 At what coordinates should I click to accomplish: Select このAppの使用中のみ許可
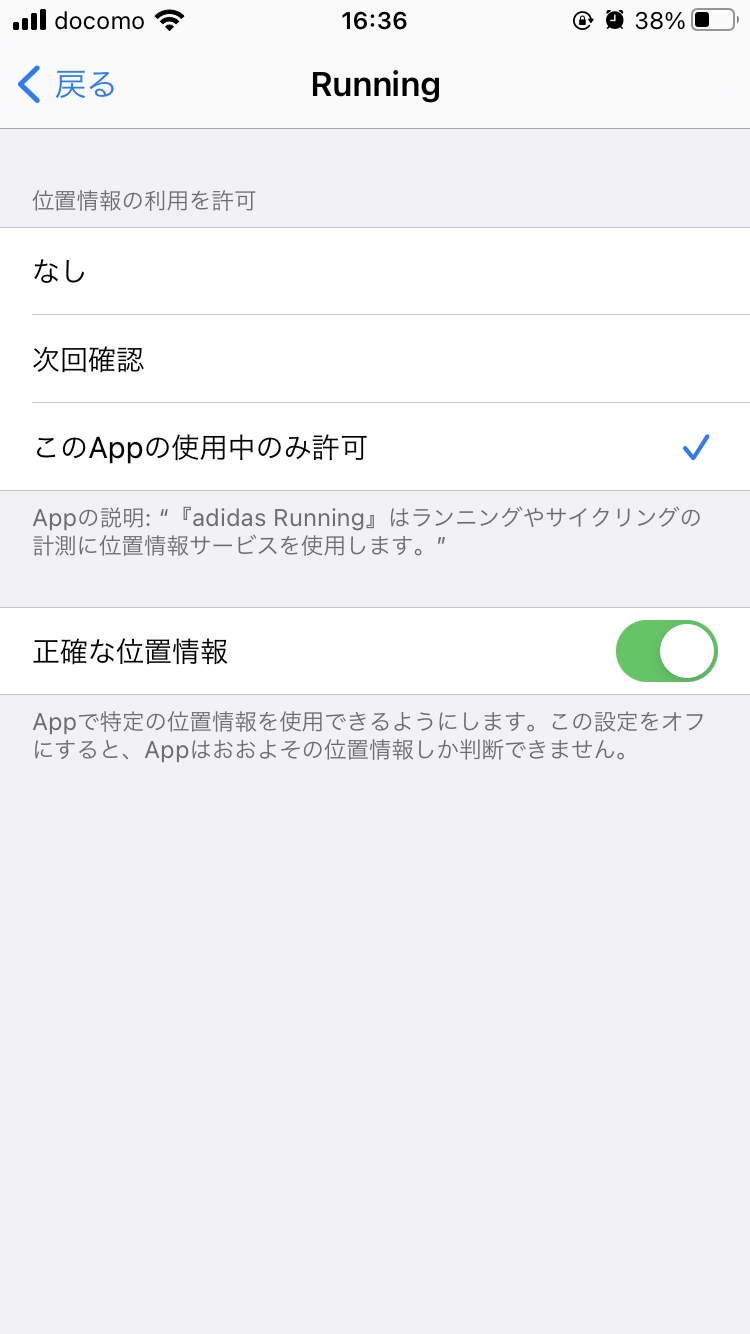click(375, 447)
